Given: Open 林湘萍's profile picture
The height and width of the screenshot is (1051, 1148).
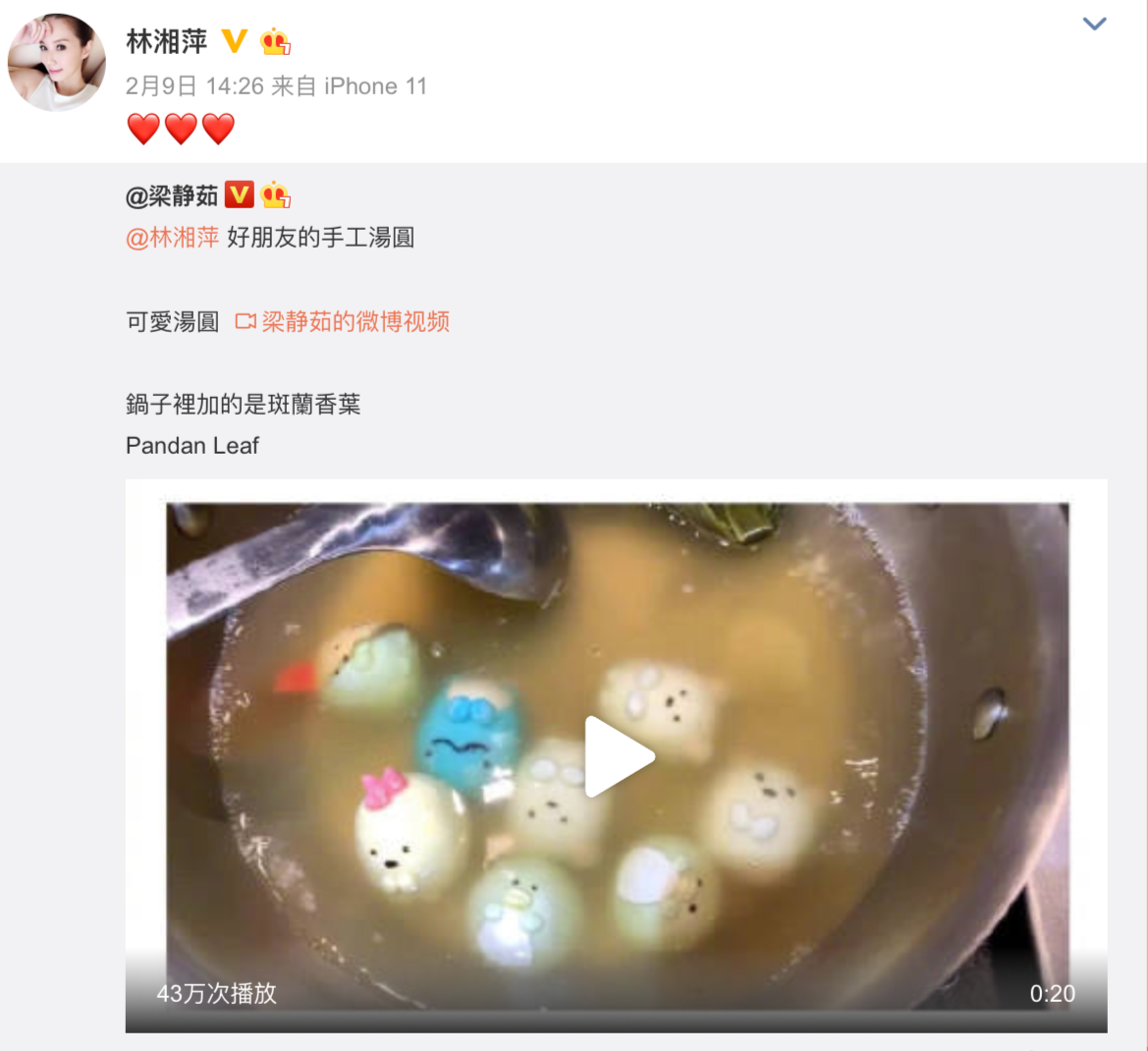Looking at the screenshot, I should (x=56, y=62).
